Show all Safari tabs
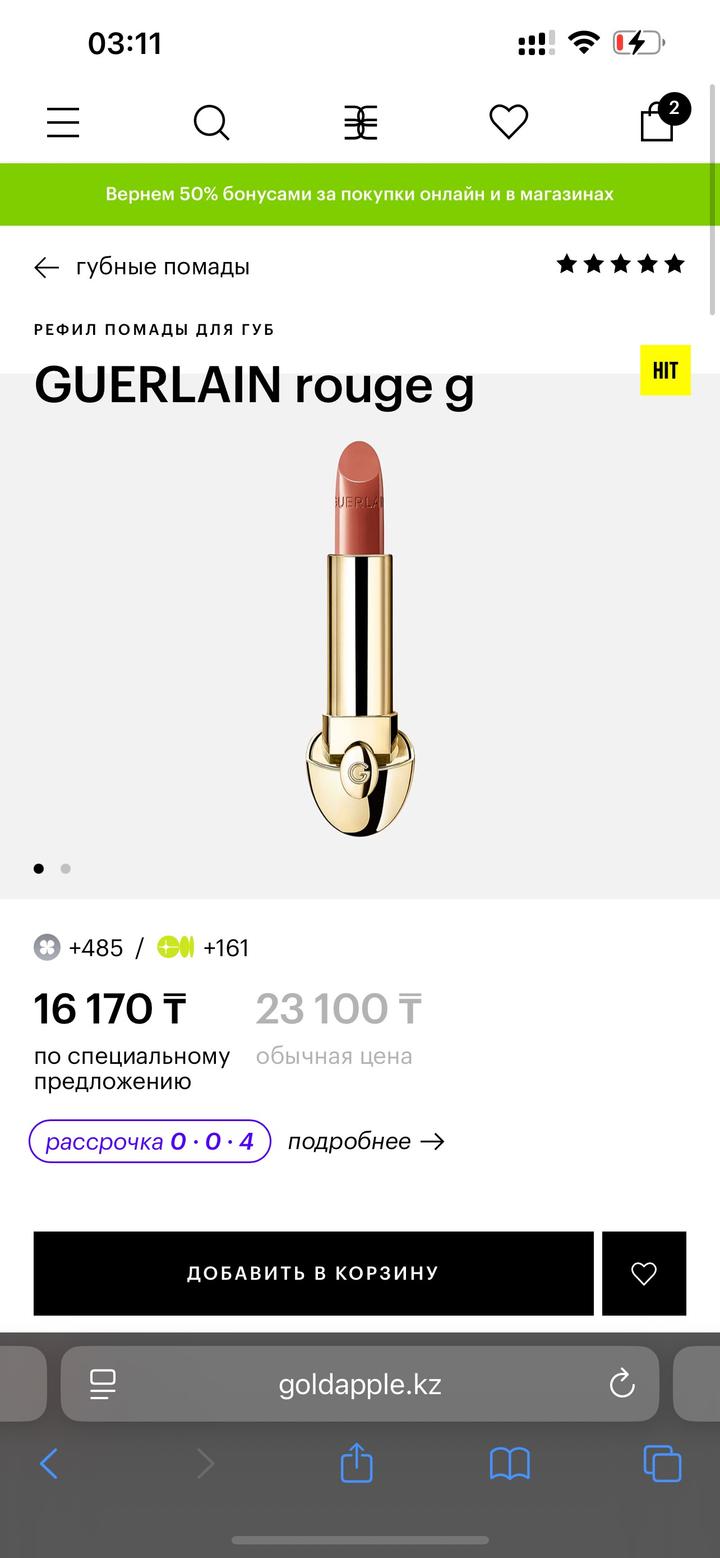The width and height of the screenshot is (720, 1558). [x=662, y=1464]
